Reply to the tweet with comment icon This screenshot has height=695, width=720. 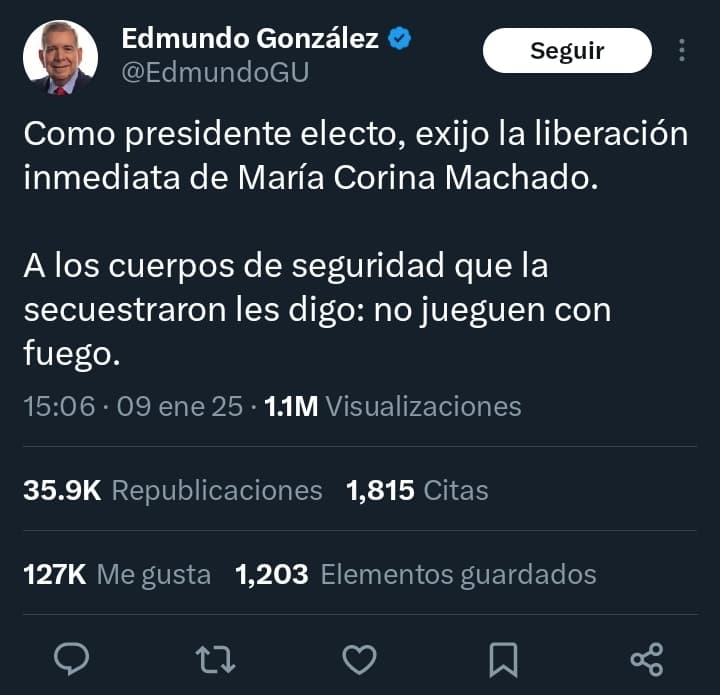(x=72, y=659)
